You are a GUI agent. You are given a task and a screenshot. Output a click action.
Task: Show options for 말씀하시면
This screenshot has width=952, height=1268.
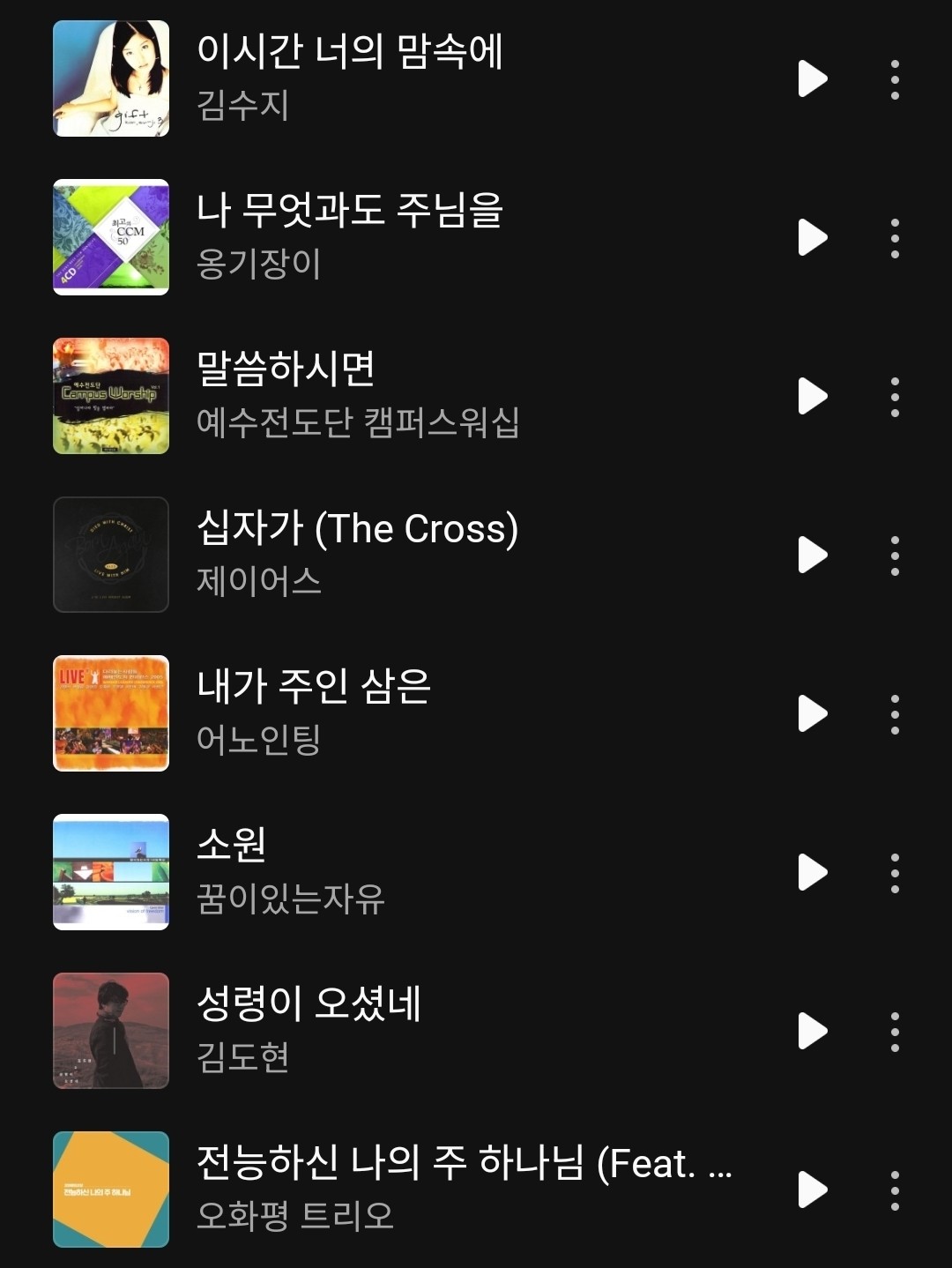click(895, 397)
